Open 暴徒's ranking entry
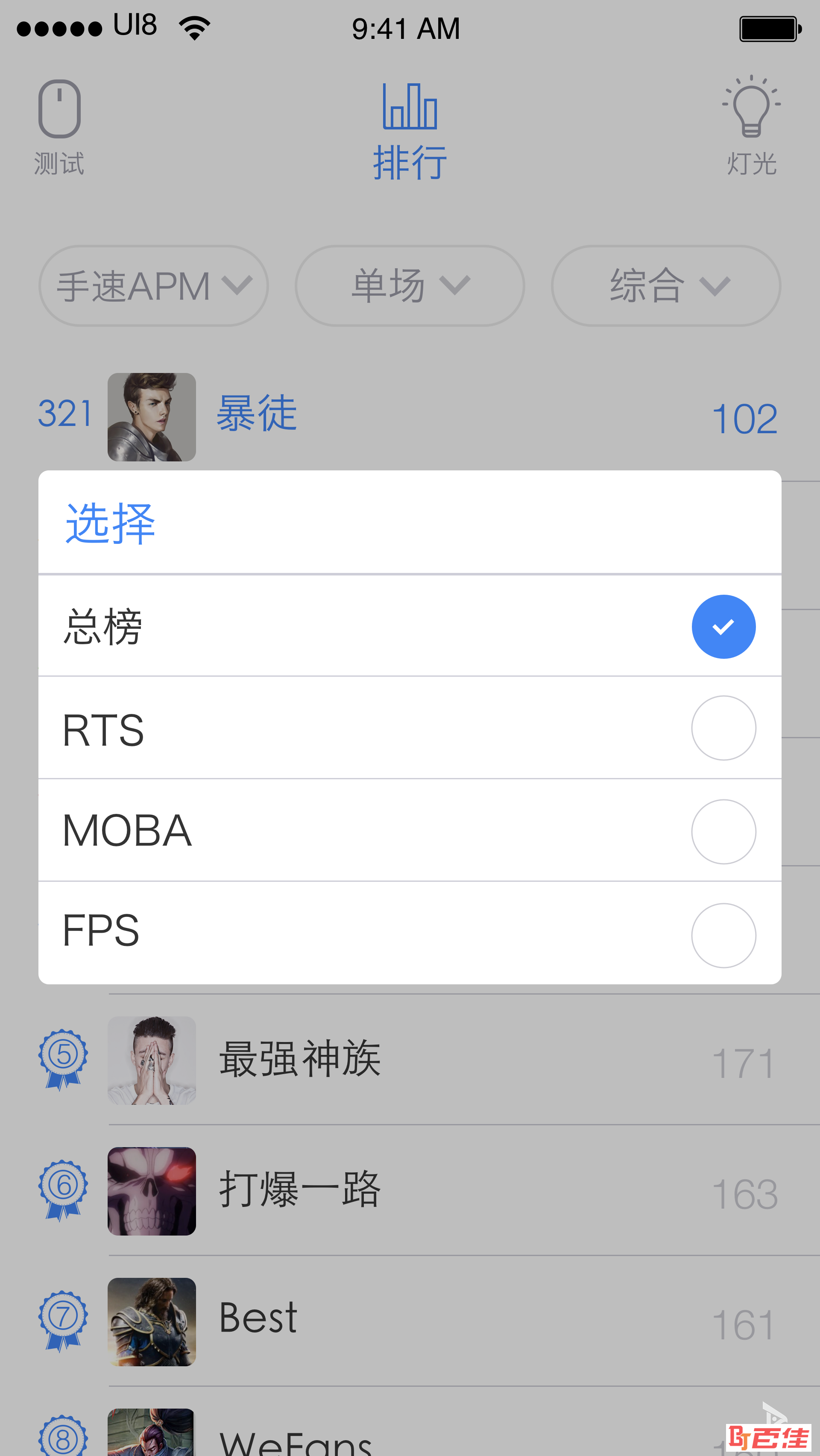Viewport: 820px width, 1456px height. pyautogui.click(x=410, y=417)
